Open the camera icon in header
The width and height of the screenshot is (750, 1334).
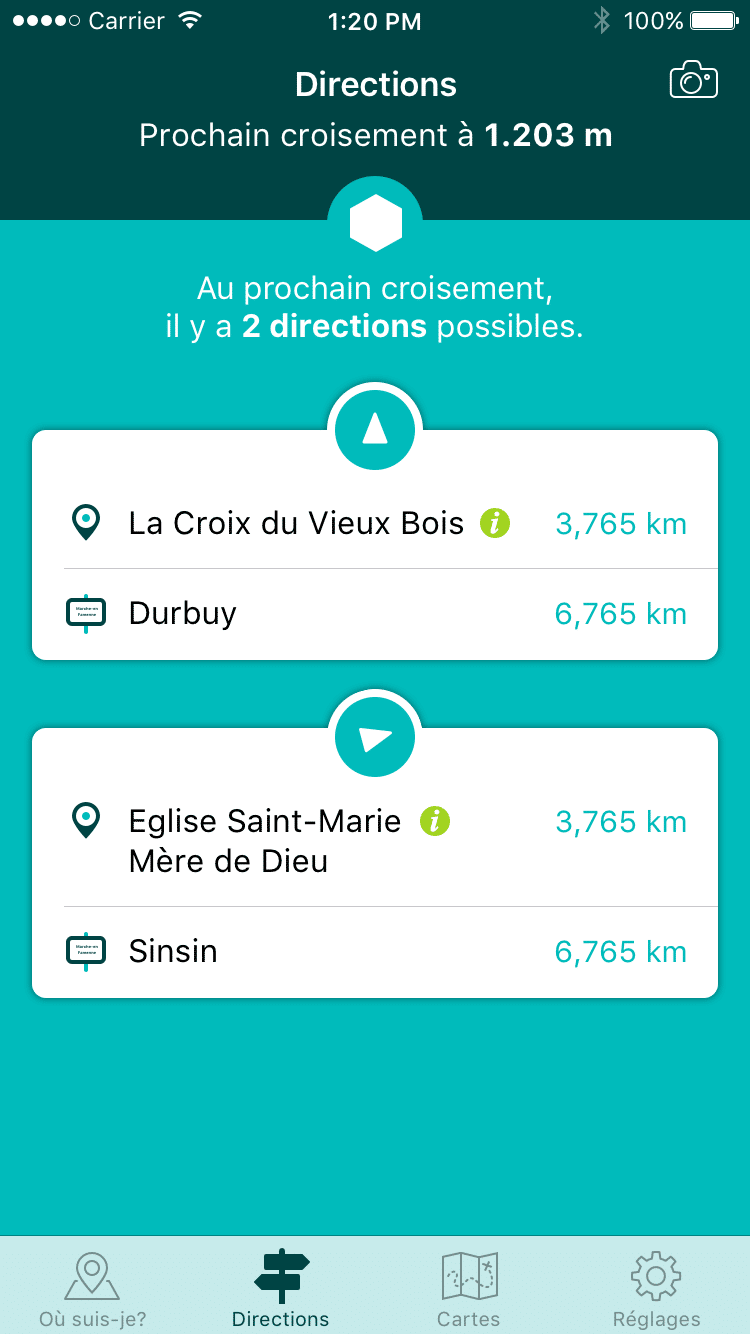click(694, 80)
